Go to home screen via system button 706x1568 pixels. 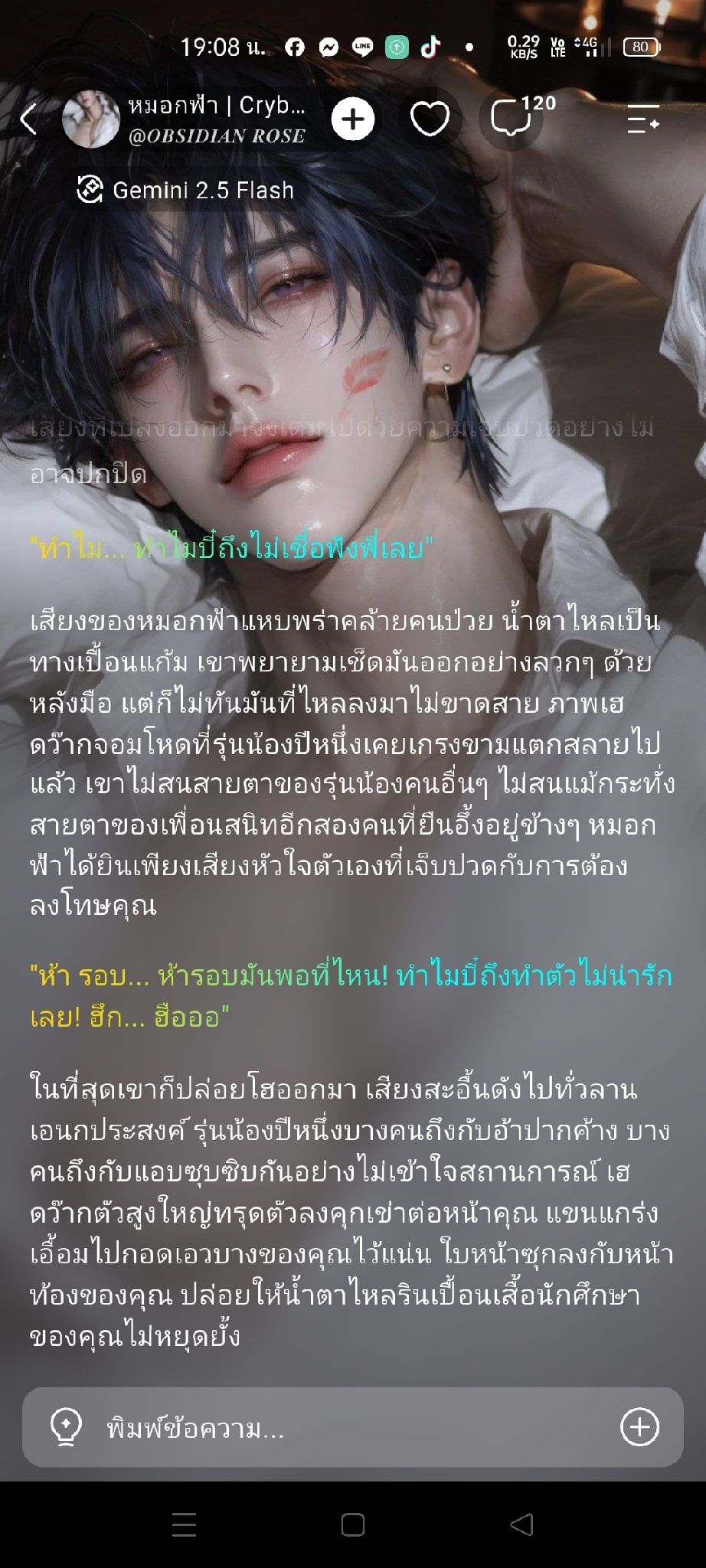coord(352,1524)
